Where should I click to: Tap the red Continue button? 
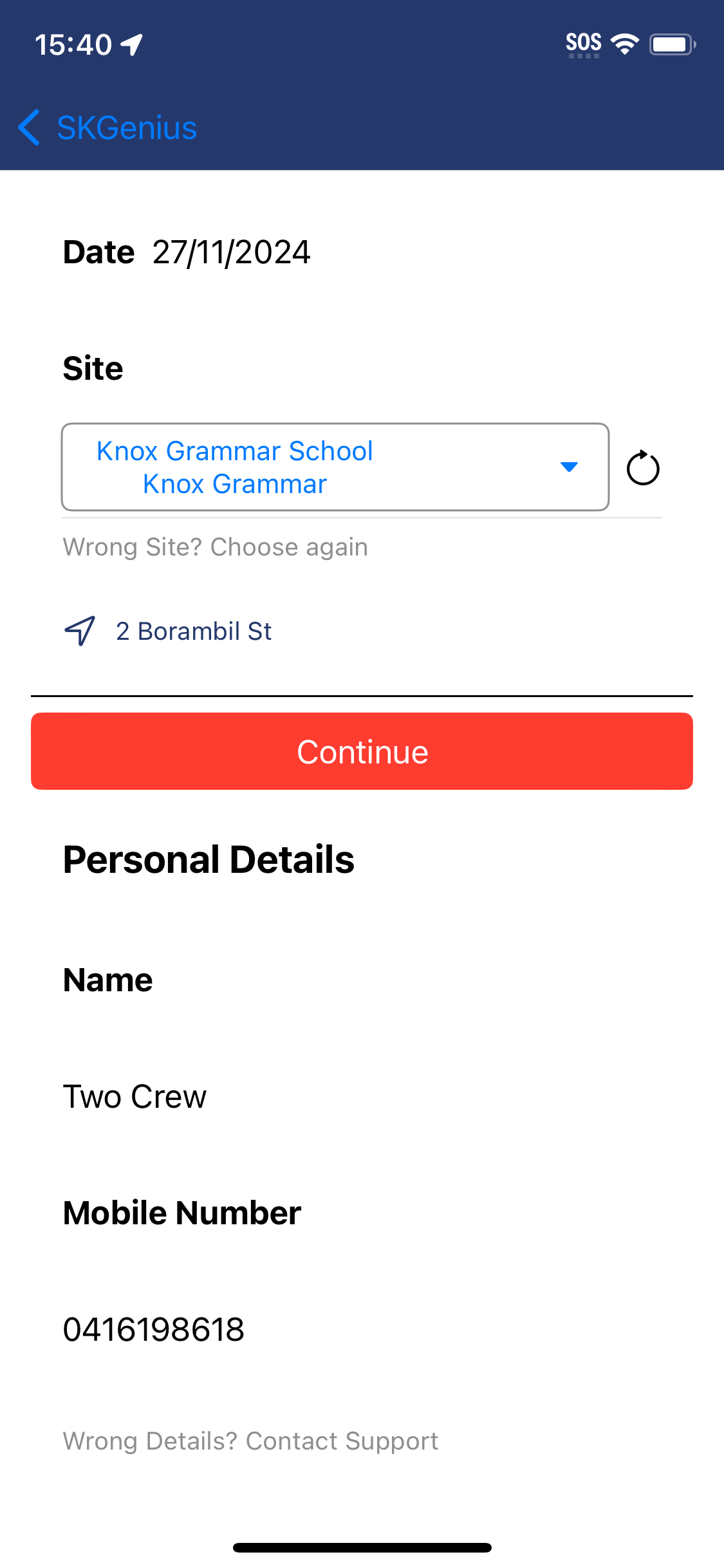pyautogui.click(x=362, y=751)
